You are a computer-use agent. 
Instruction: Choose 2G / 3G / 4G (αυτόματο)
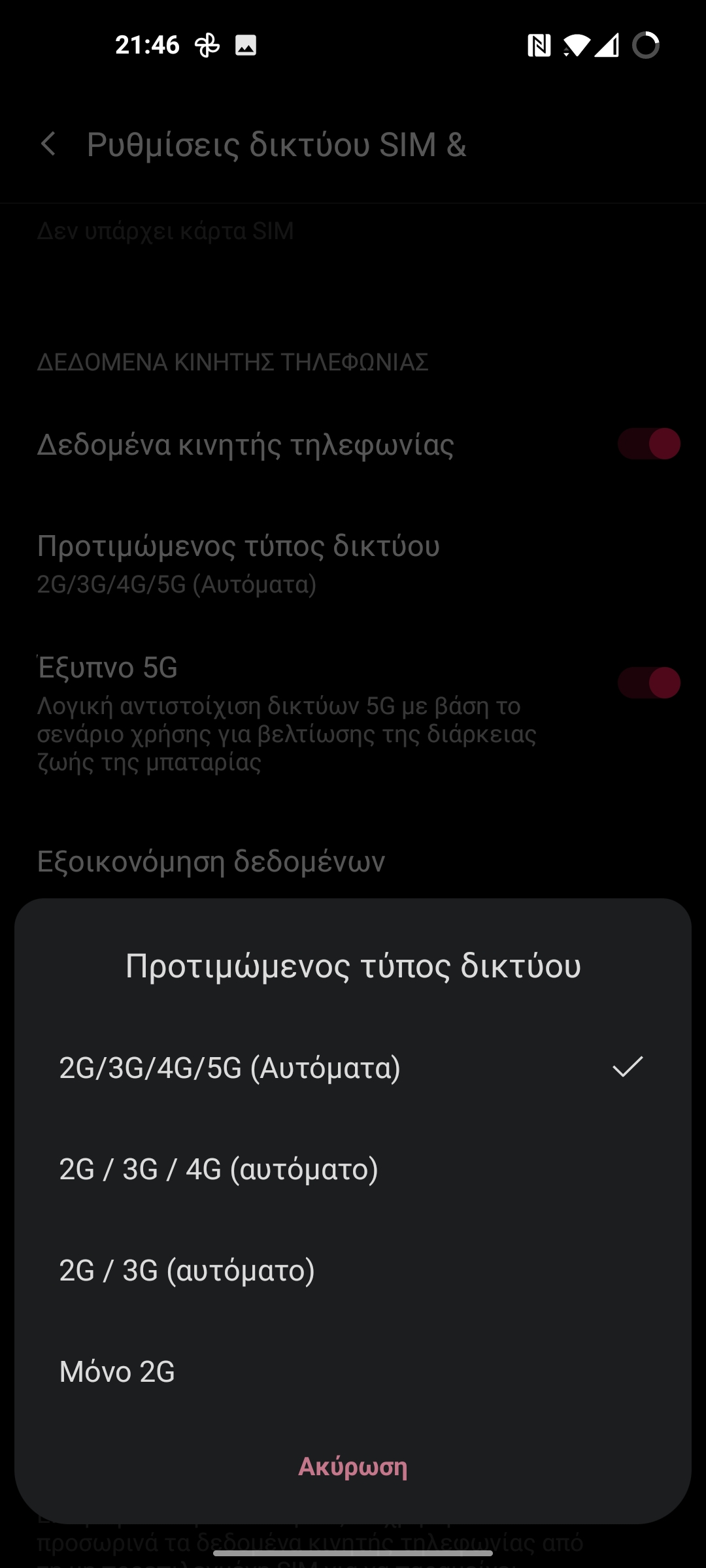click(x=353, y=1169)
